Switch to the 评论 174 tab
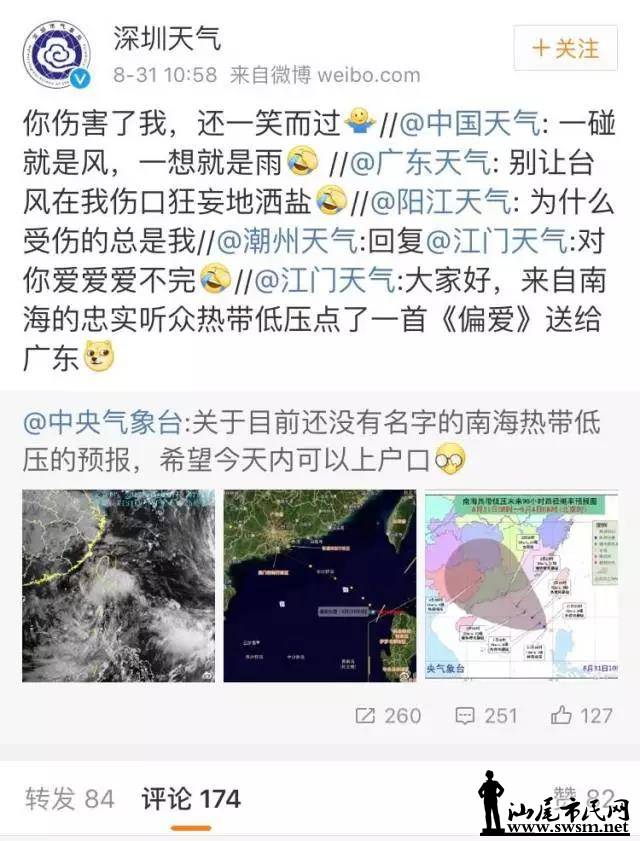 click(190, 798)
